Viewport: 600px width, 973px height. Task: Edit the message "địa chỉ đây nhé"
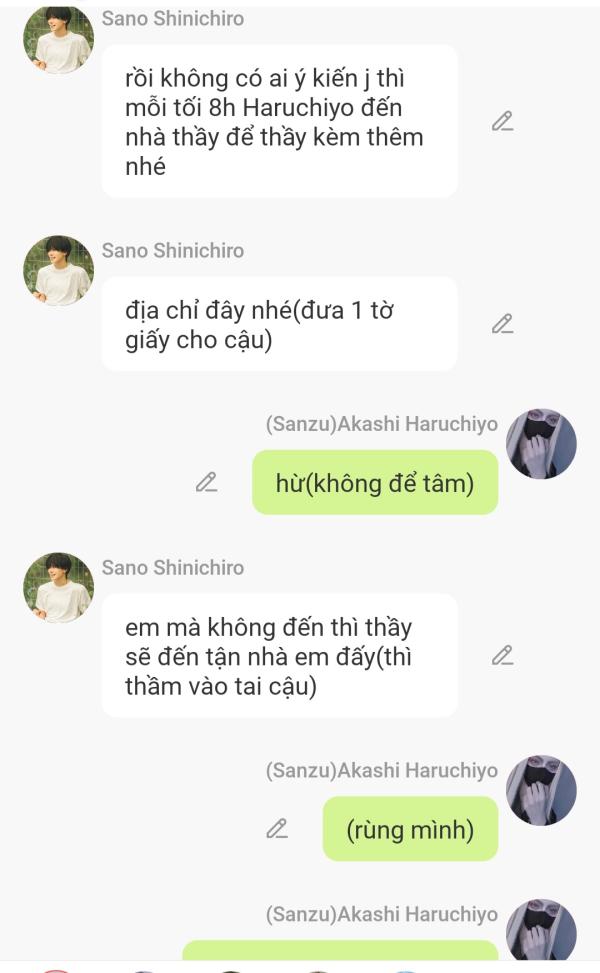502,324
